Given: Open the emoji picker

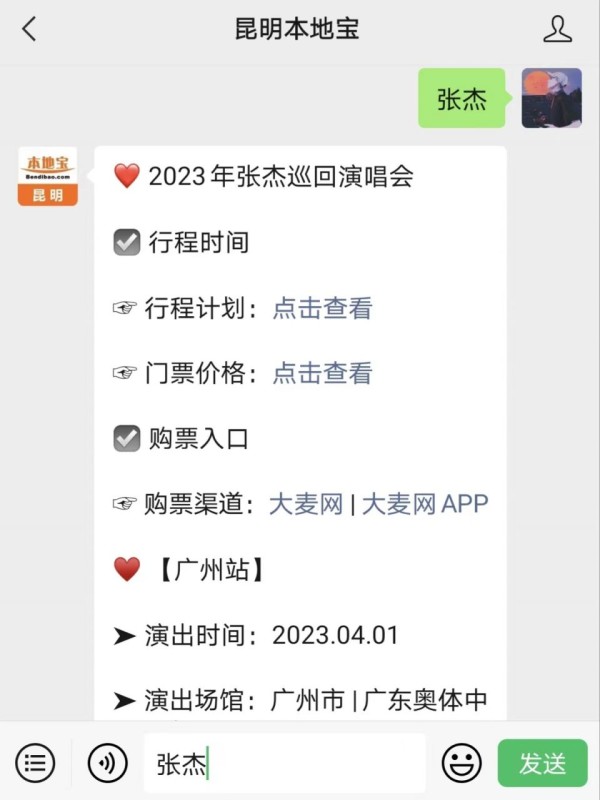Looking at the screenshot, I should [x=461, y=764].
